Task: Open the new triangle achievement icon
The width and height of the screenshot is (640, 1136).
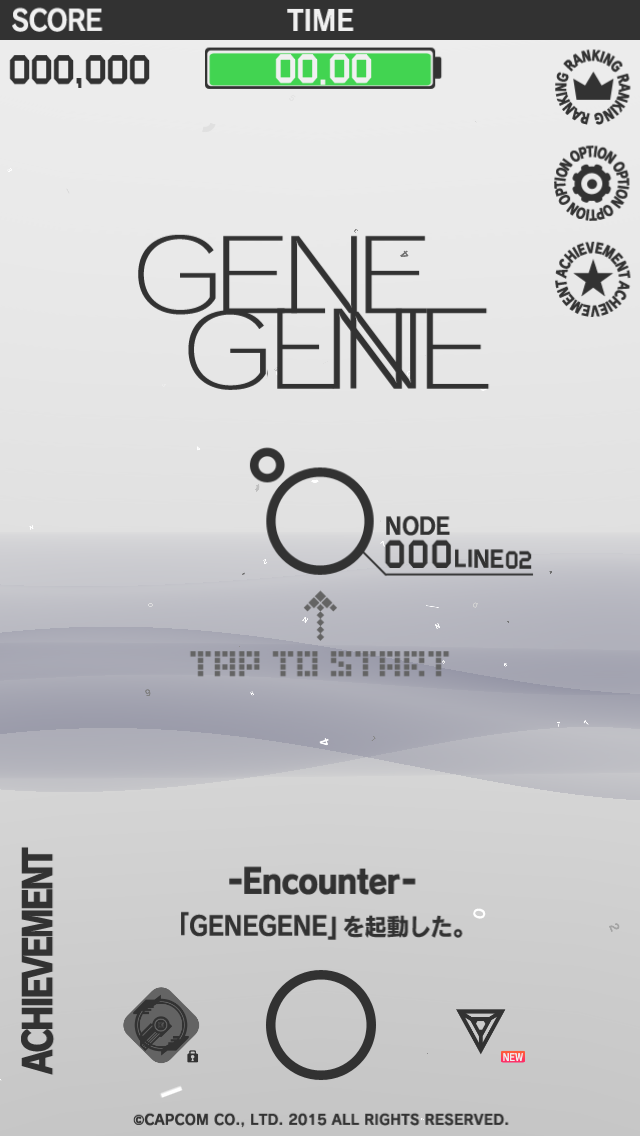Action: point(481,1027)
